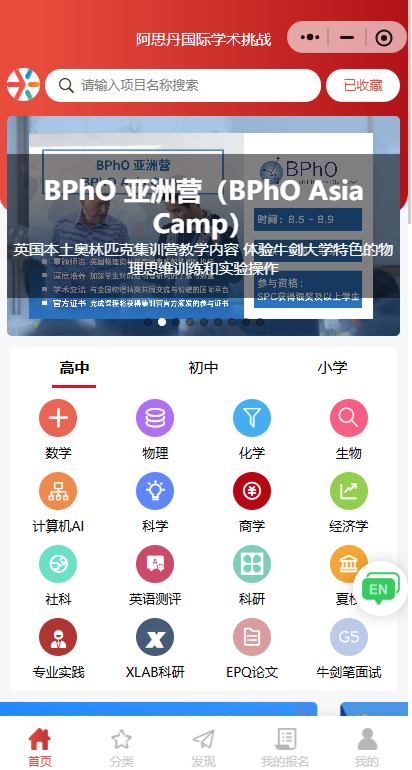Open the project name search box
Viewport: 412px width, 770px height.
coord(183,85)
